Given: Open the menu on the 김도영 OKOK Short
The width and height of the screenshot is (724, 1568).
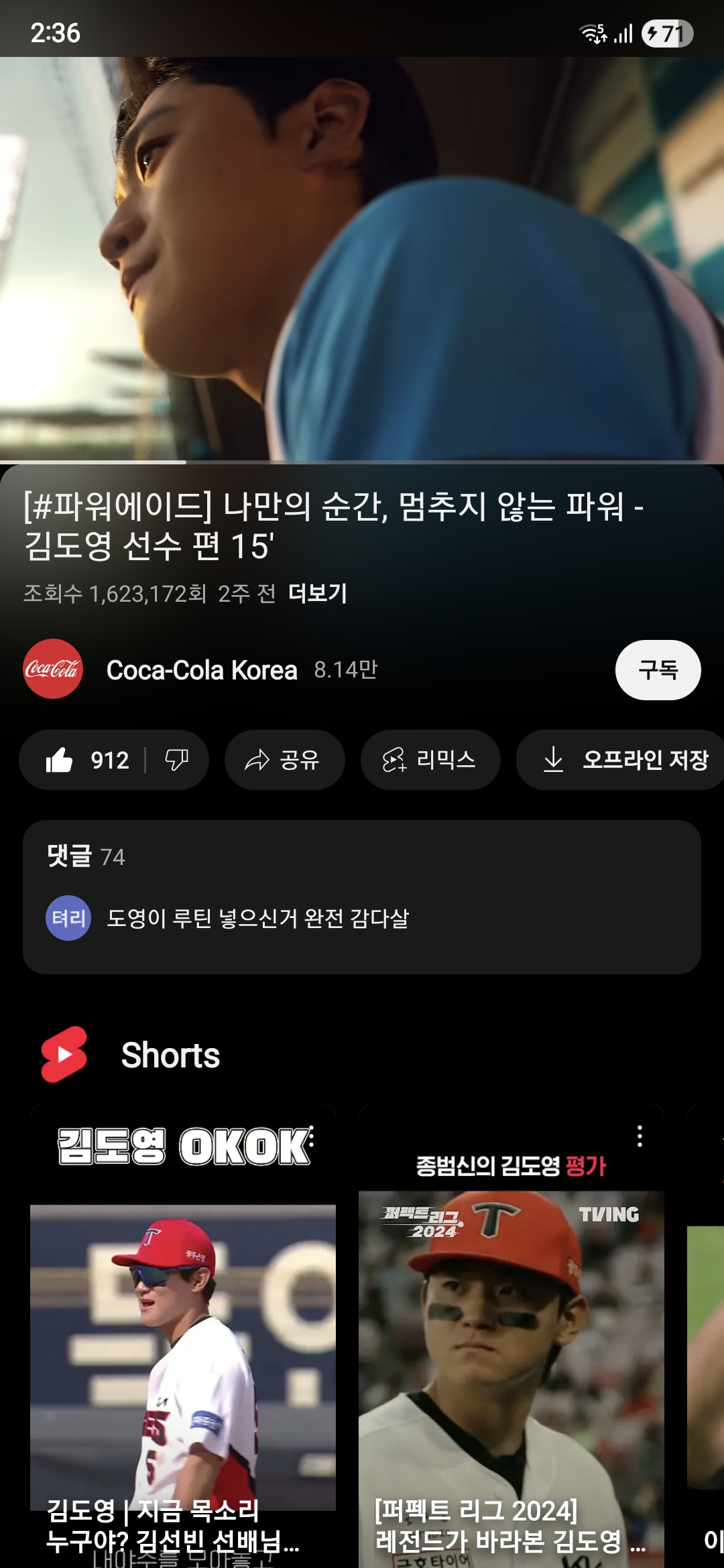Looking at the screenshot, I should (311, 1136).
